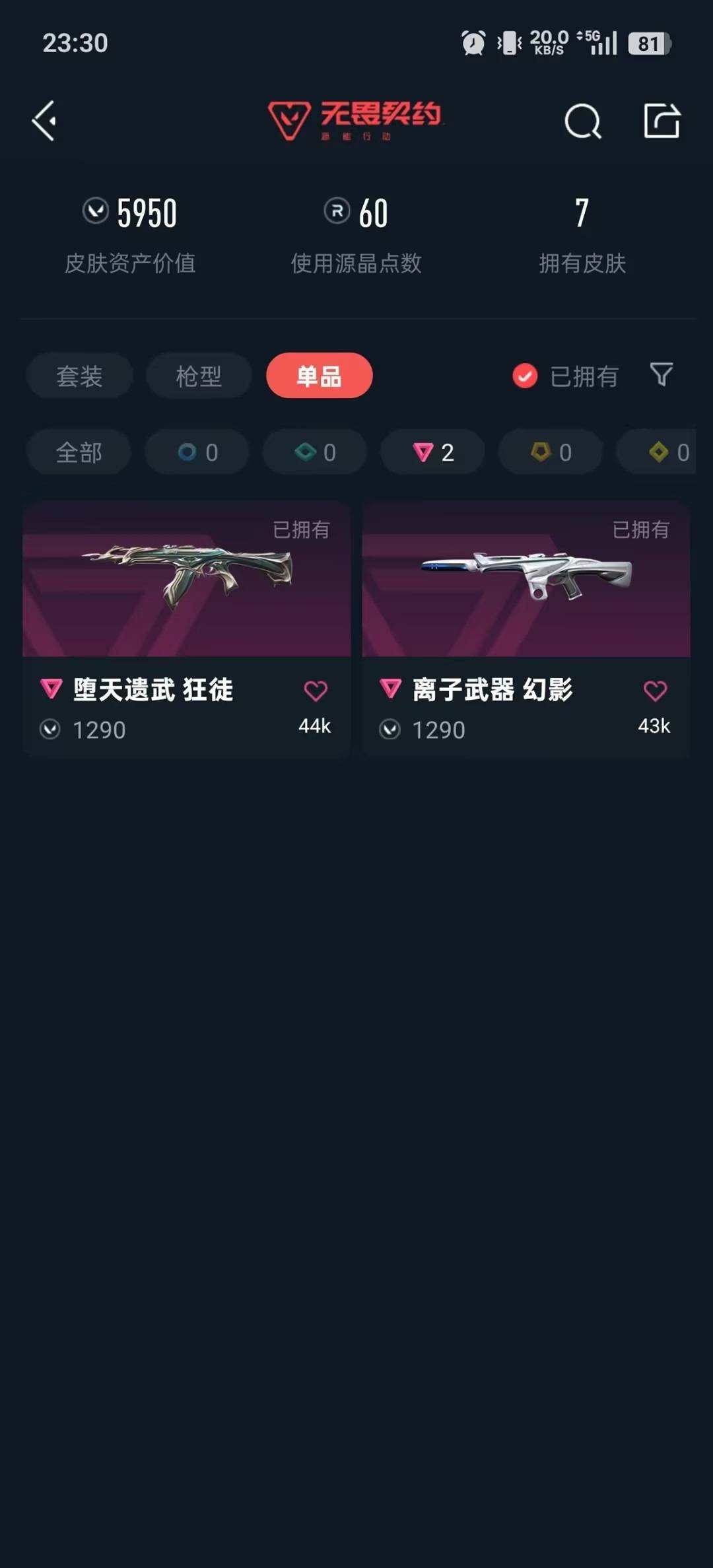Select the teal rarity filter icon
This screenshot has width=713, height=1568.
(314, 452)
